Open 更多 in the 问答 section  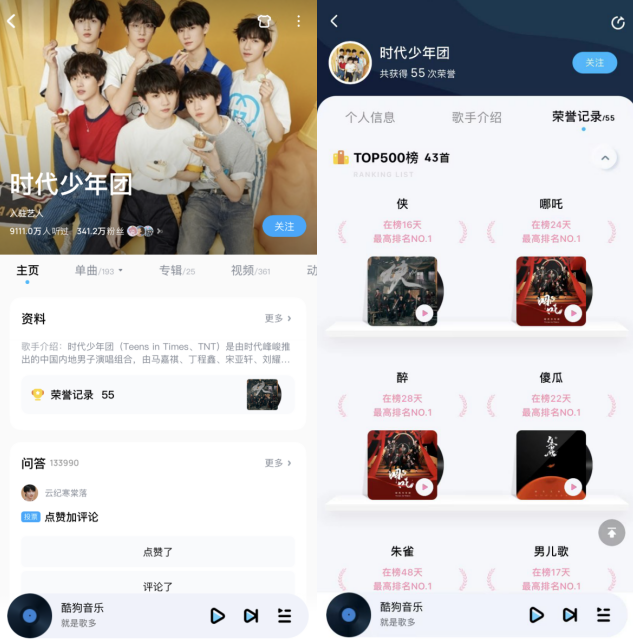[278, 464]
